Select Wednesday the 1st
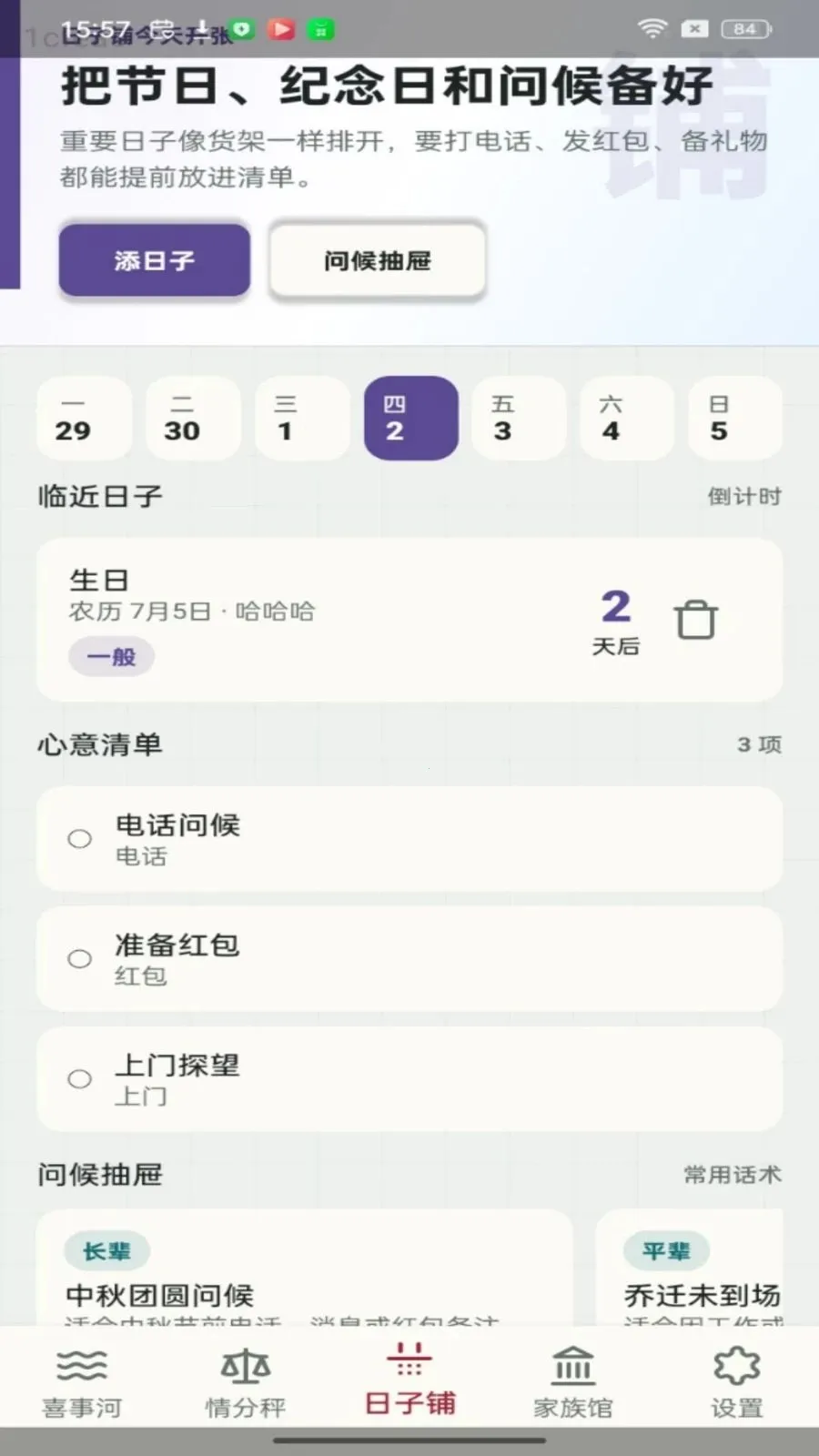819x1456 pixels. (x=301, y=418)
